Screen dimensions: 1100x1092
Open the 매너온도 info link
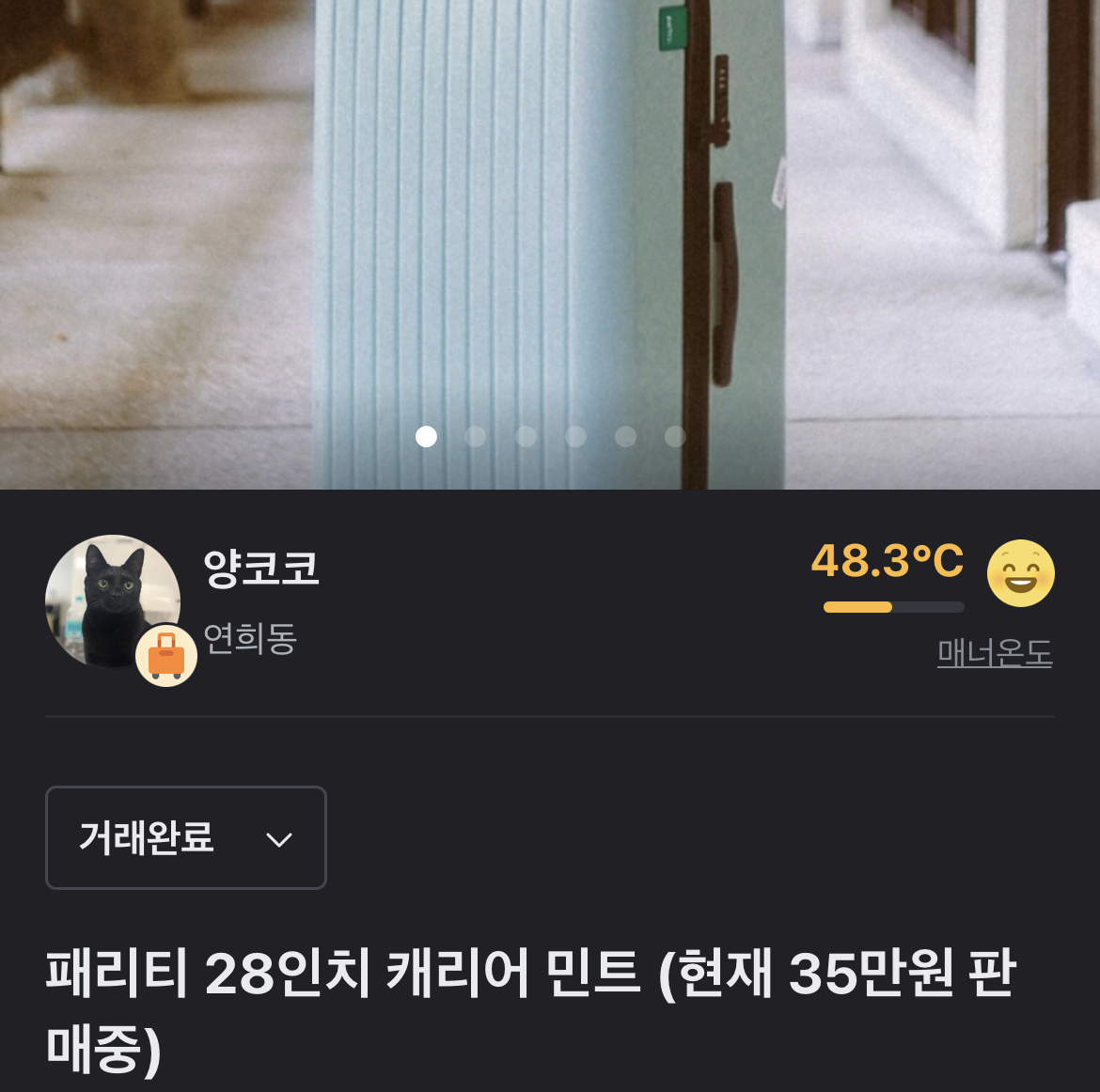[995, 653]
